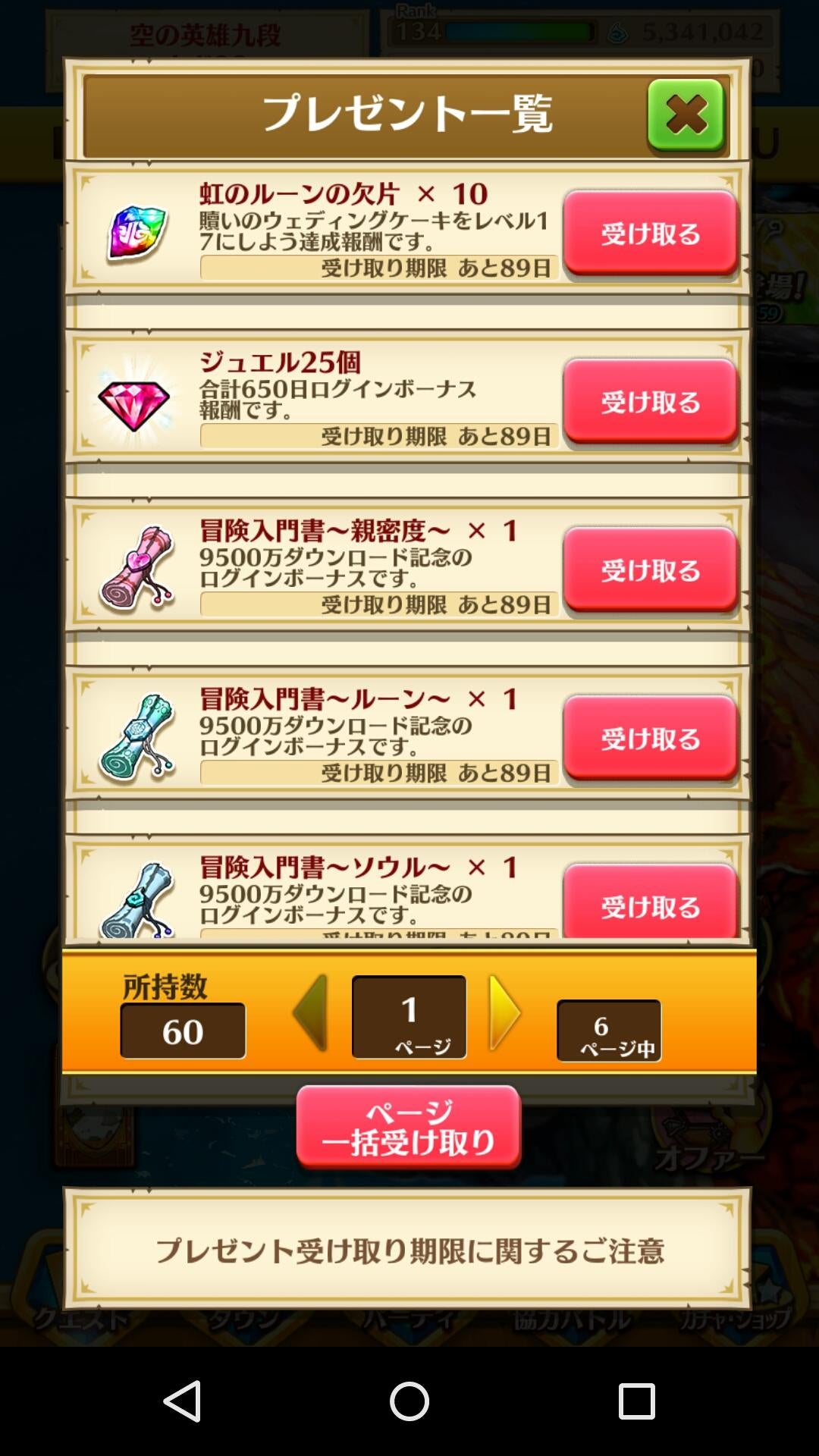819x1456 pixels.
Task: Go to the Android home screen
Action: pos(409,1401)
